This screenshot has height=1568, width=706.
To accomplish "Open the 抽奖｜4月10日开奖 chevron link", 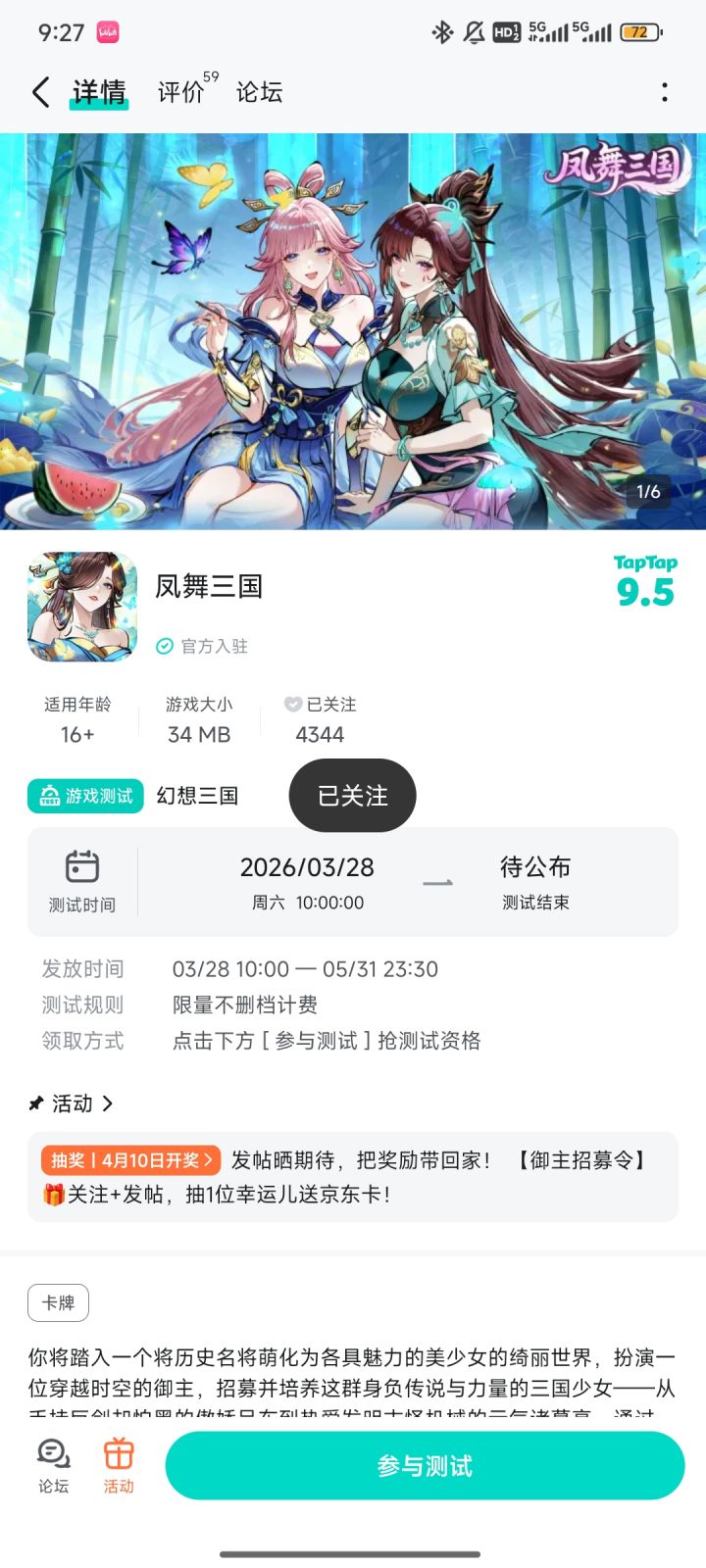I will point(129,1159).
